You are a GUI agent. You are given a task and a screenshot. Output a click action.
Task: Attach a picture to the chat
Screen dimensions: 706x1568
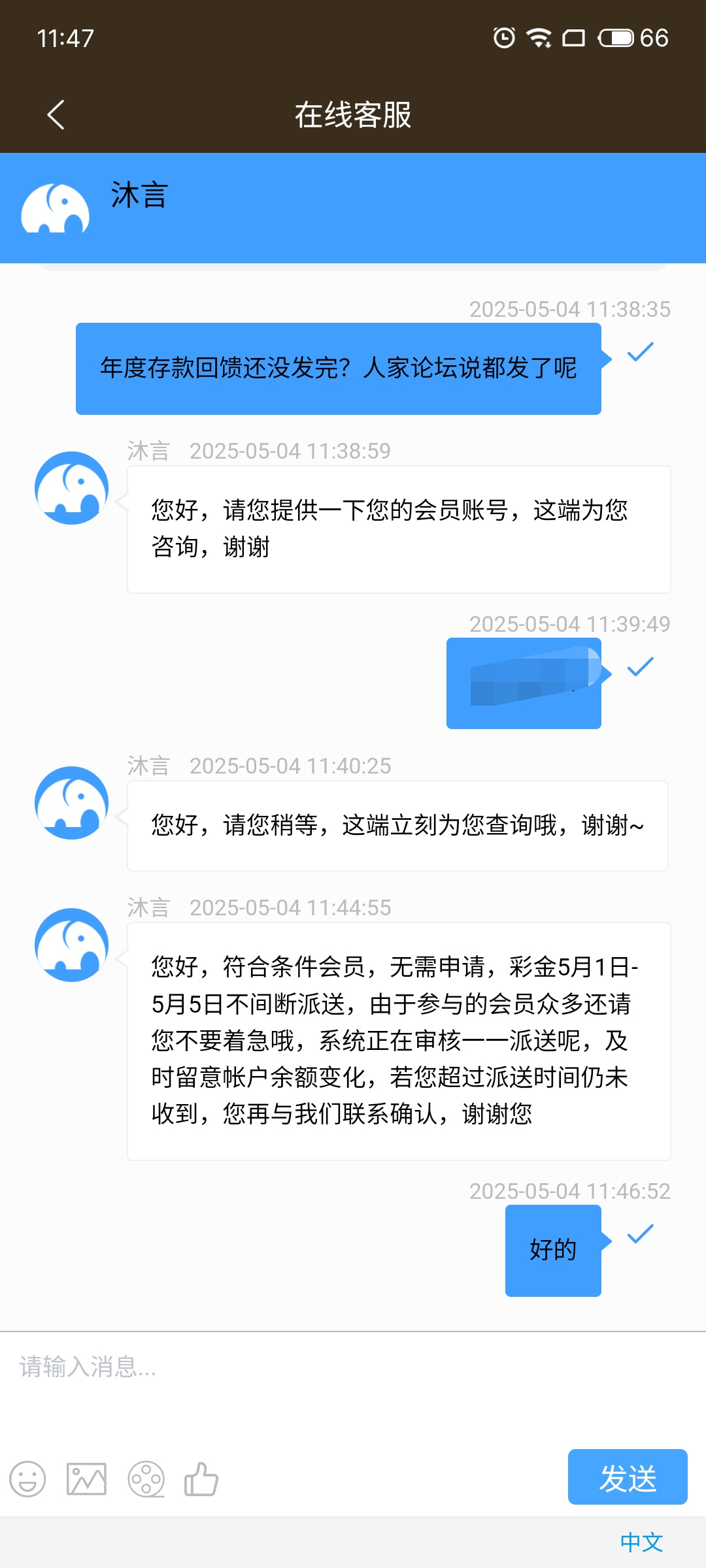[86, 1478]
